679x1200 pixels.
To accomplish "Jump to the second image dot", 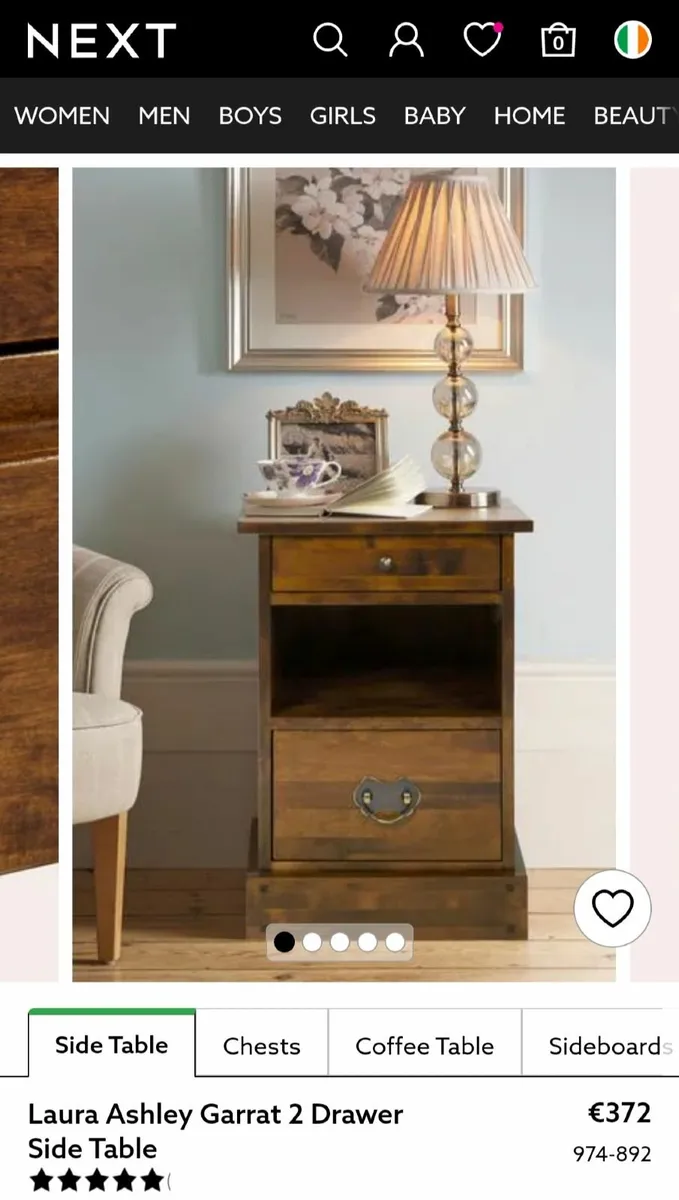I will (x=312, y=942).
